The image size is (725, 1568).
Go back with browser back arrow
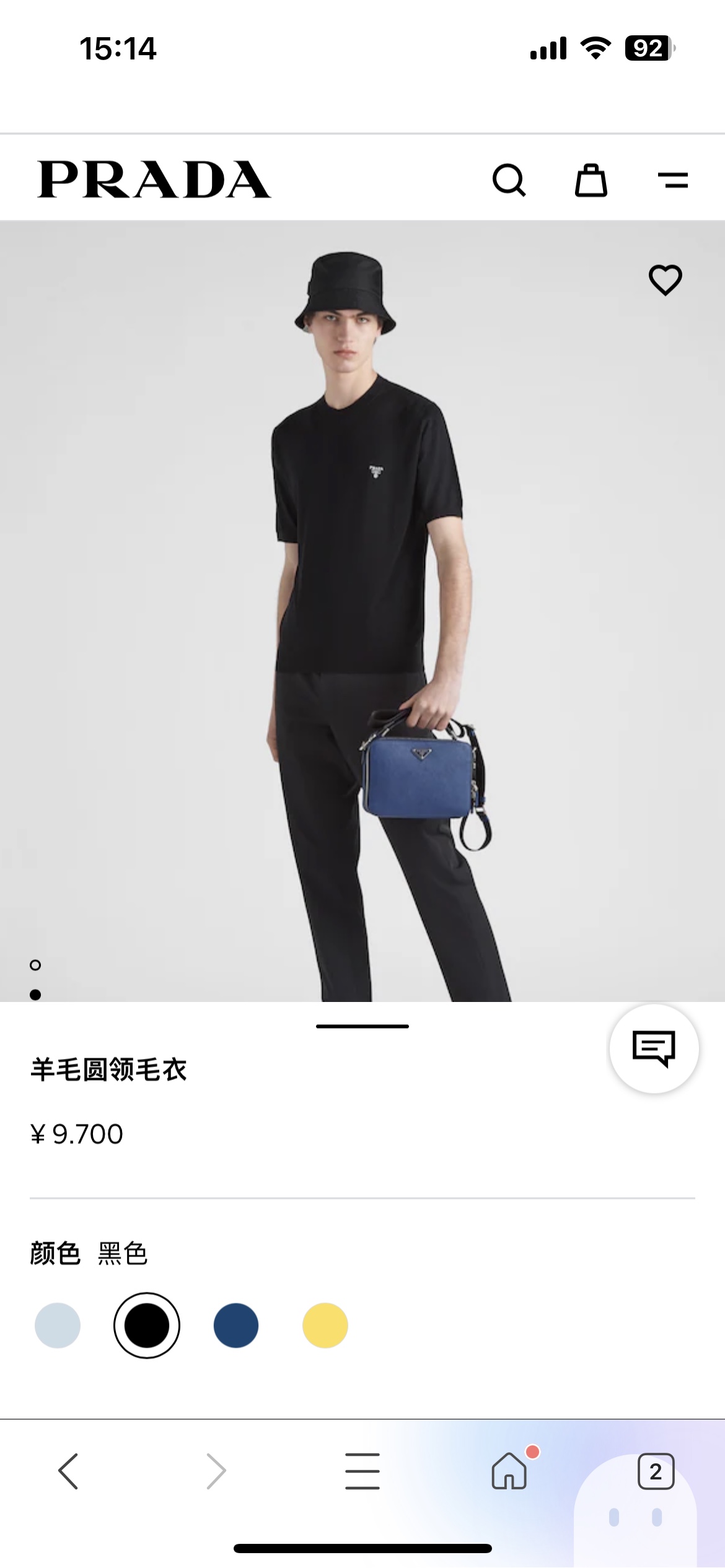click(68, 1471)
